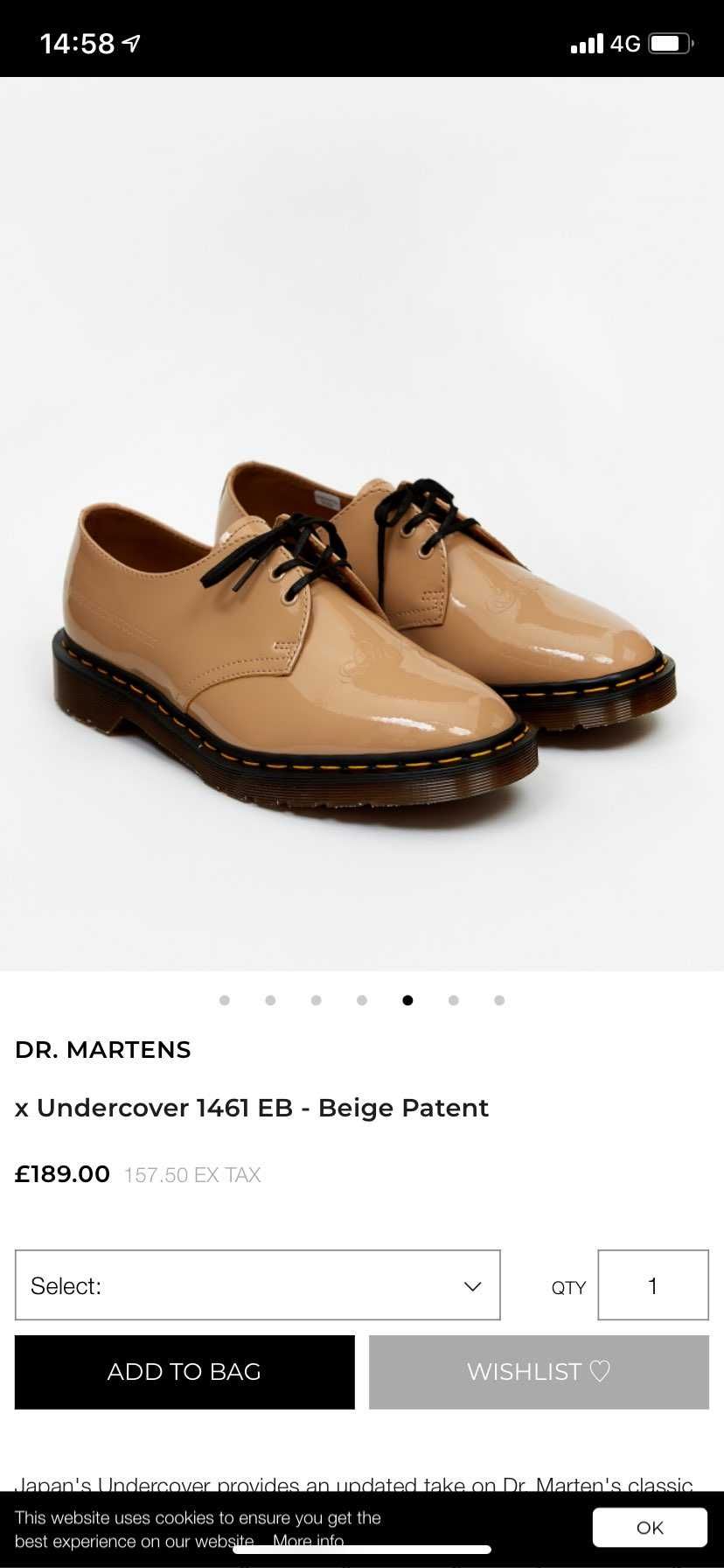Add the shoes to bag
This screenshot has height=1568, width=724.
pos(184,1372)
